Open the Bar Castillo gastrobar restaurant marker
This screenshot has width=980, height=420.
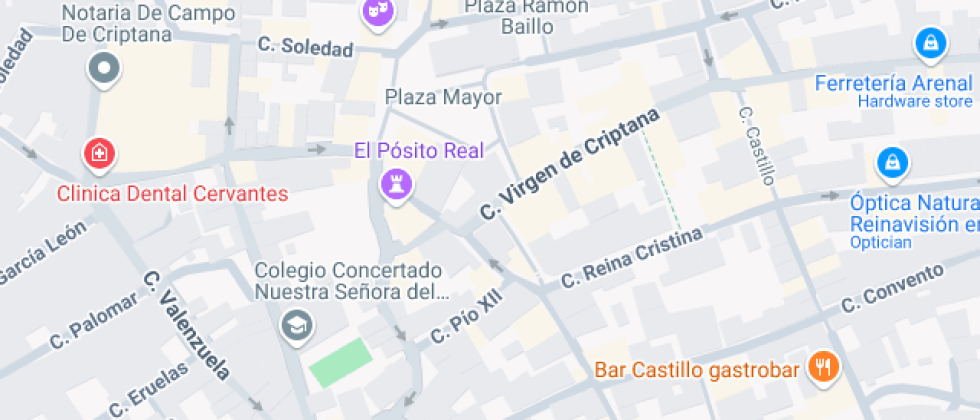pyautogui.click(x=824, y=367)
